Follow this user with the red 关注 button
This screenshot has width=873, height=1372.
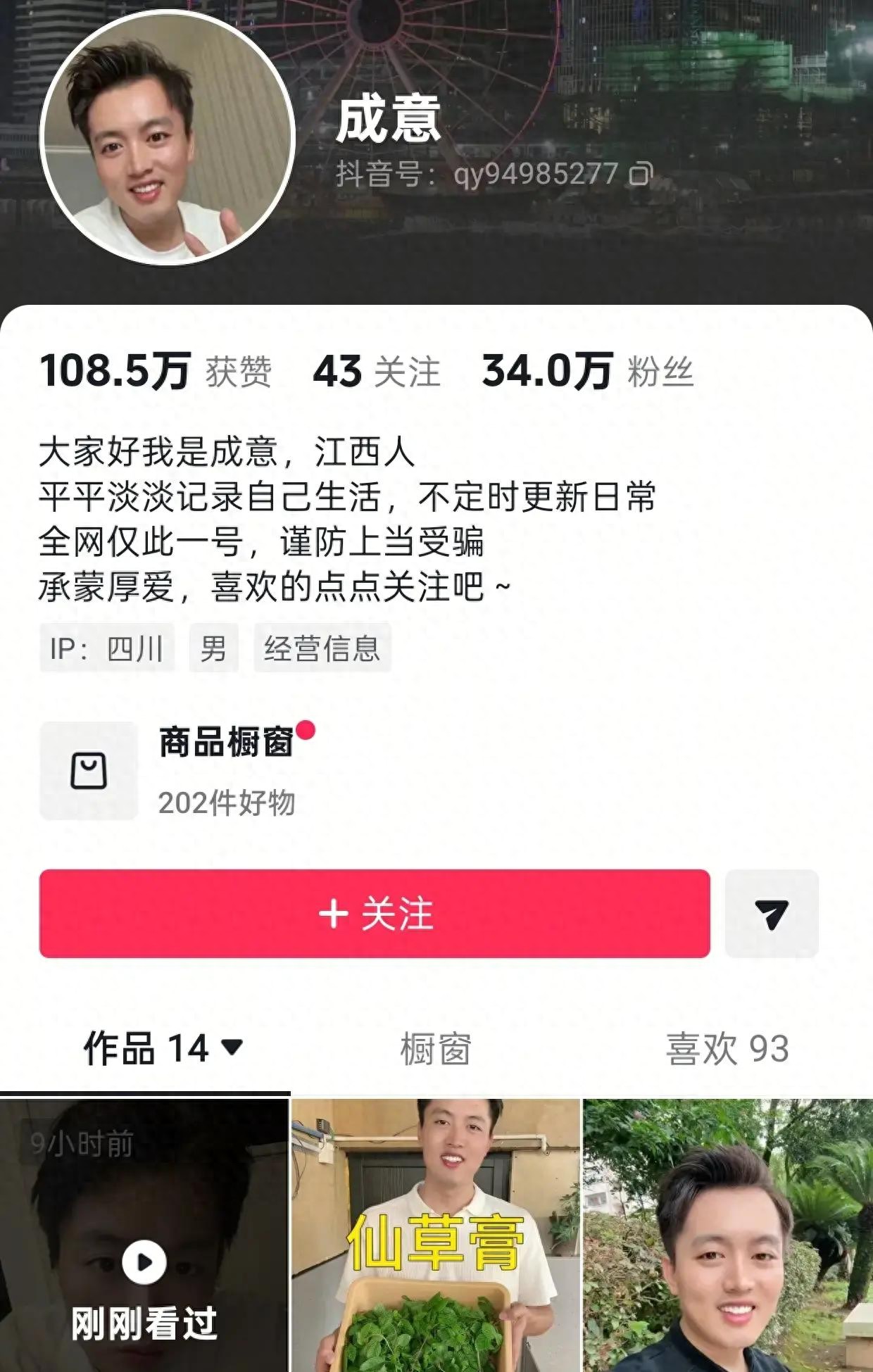[375, 913]
